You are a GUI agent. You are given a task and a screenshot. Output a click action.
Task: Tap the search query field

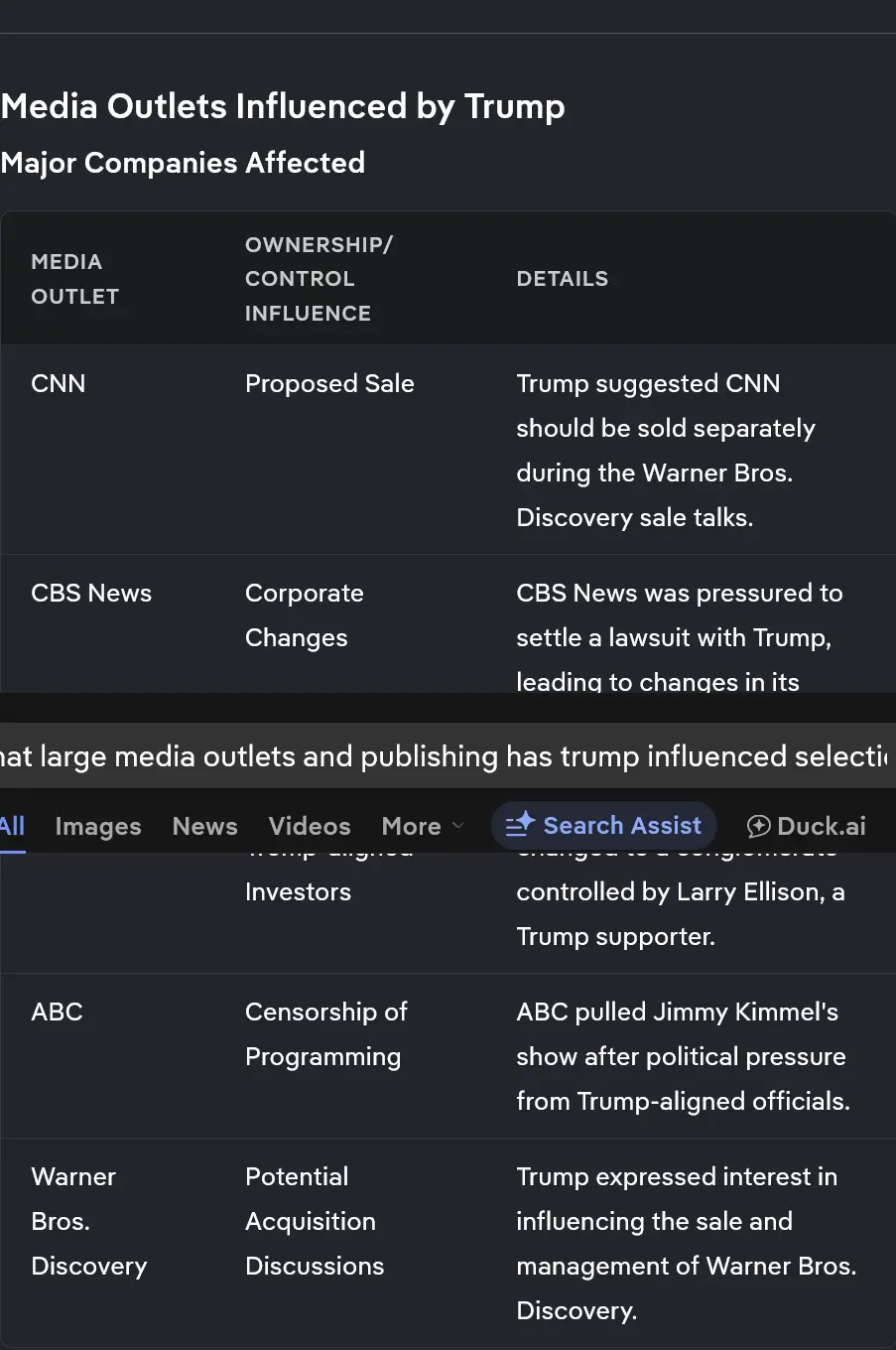pyautogui.click(x=447, y=756)
